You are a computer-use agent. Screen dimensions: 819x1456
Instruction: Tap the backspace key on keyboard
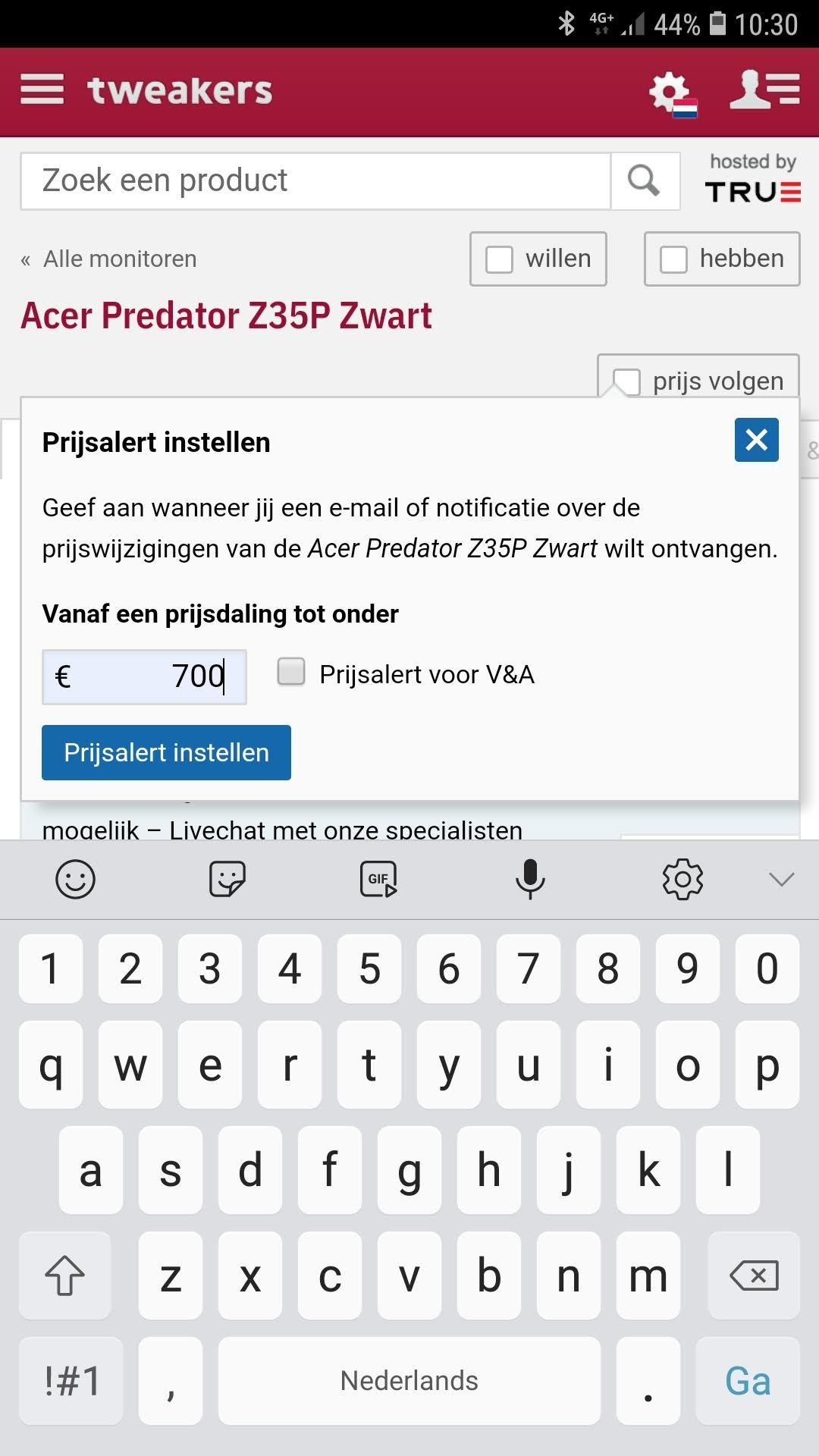[753, 1276]
